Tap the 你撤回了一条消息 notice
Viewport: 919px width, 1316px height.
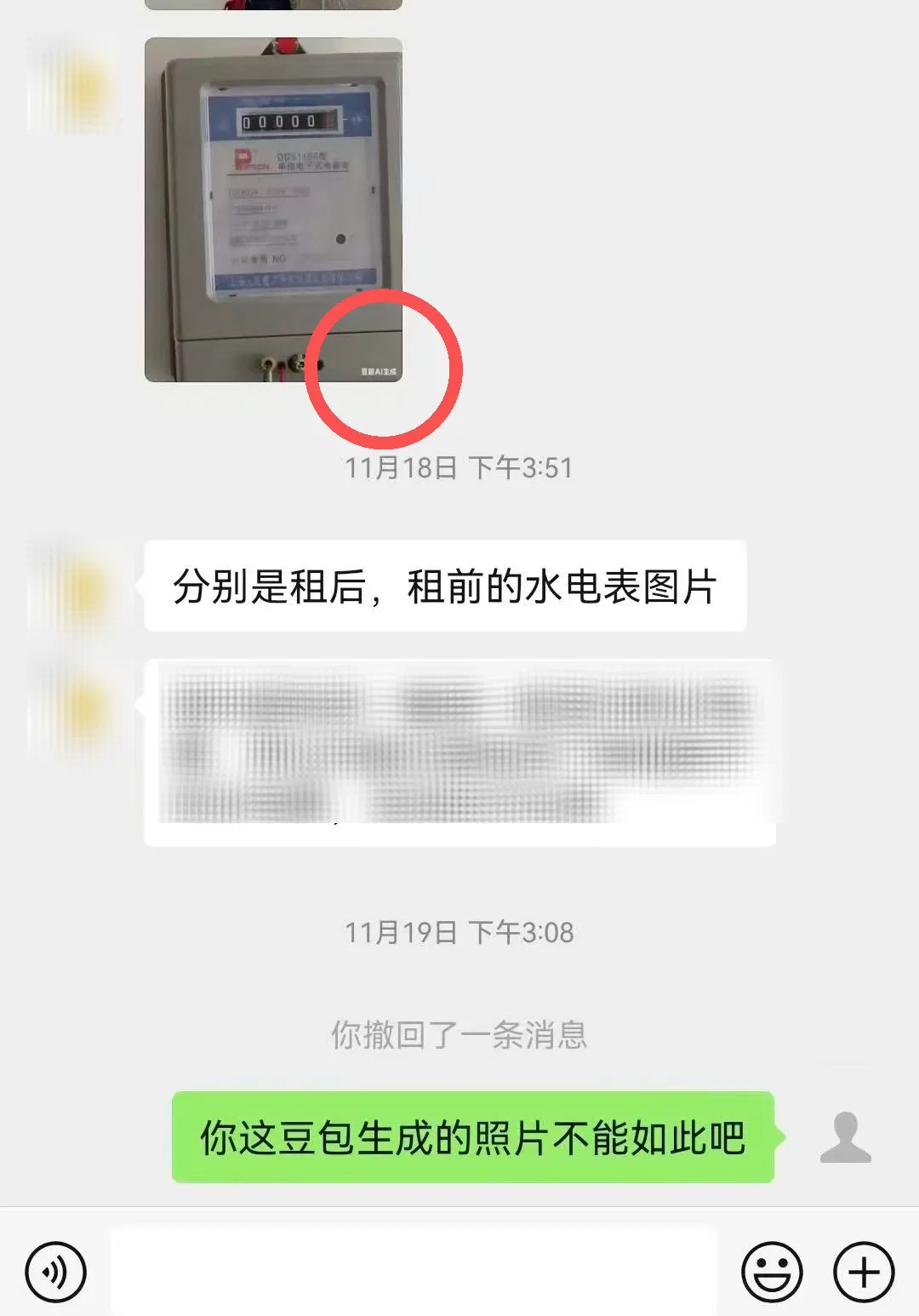click(x=459, y=1033)
